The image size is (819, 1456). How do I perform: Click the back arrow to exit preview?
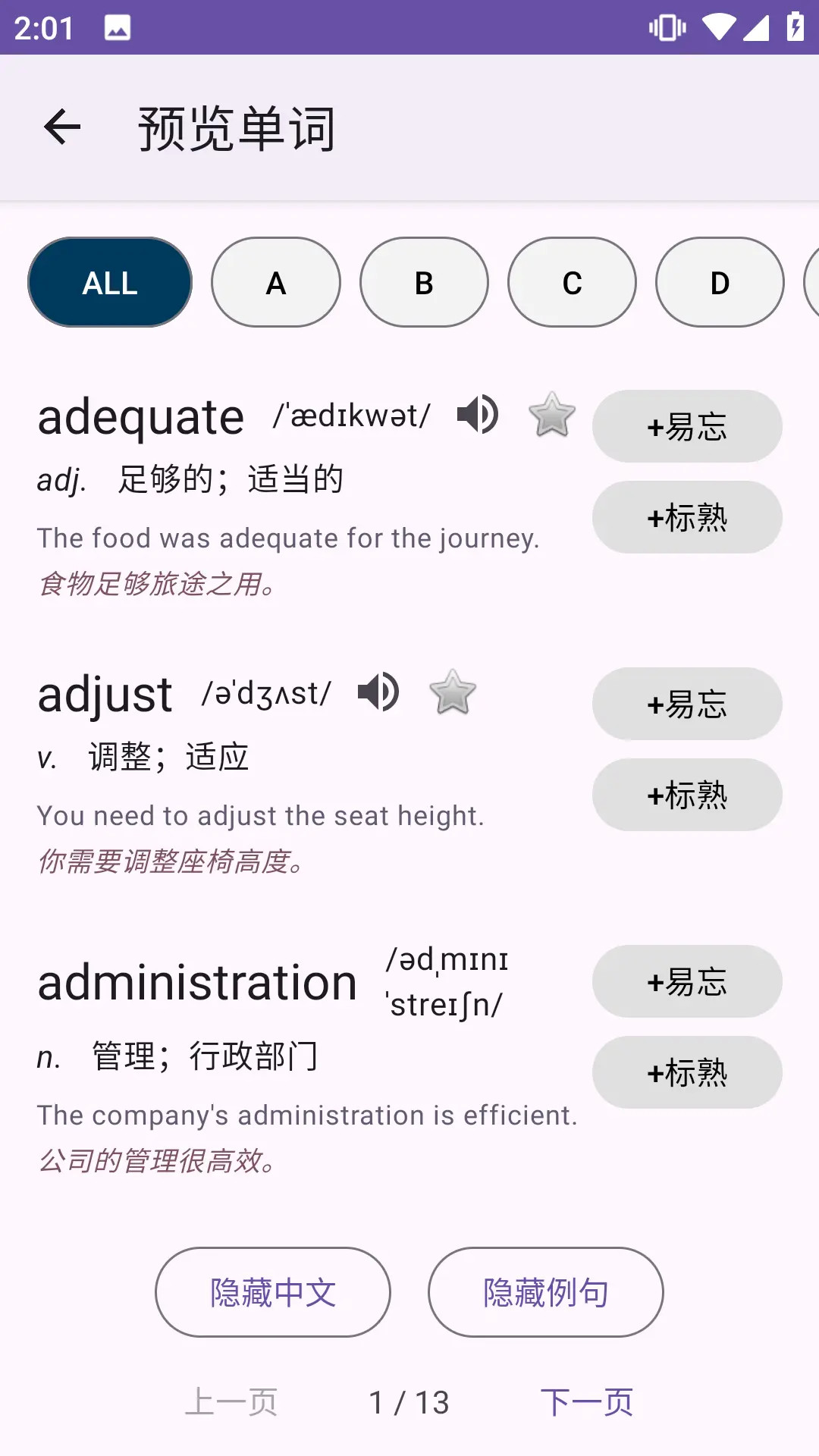tap(61, 127)
